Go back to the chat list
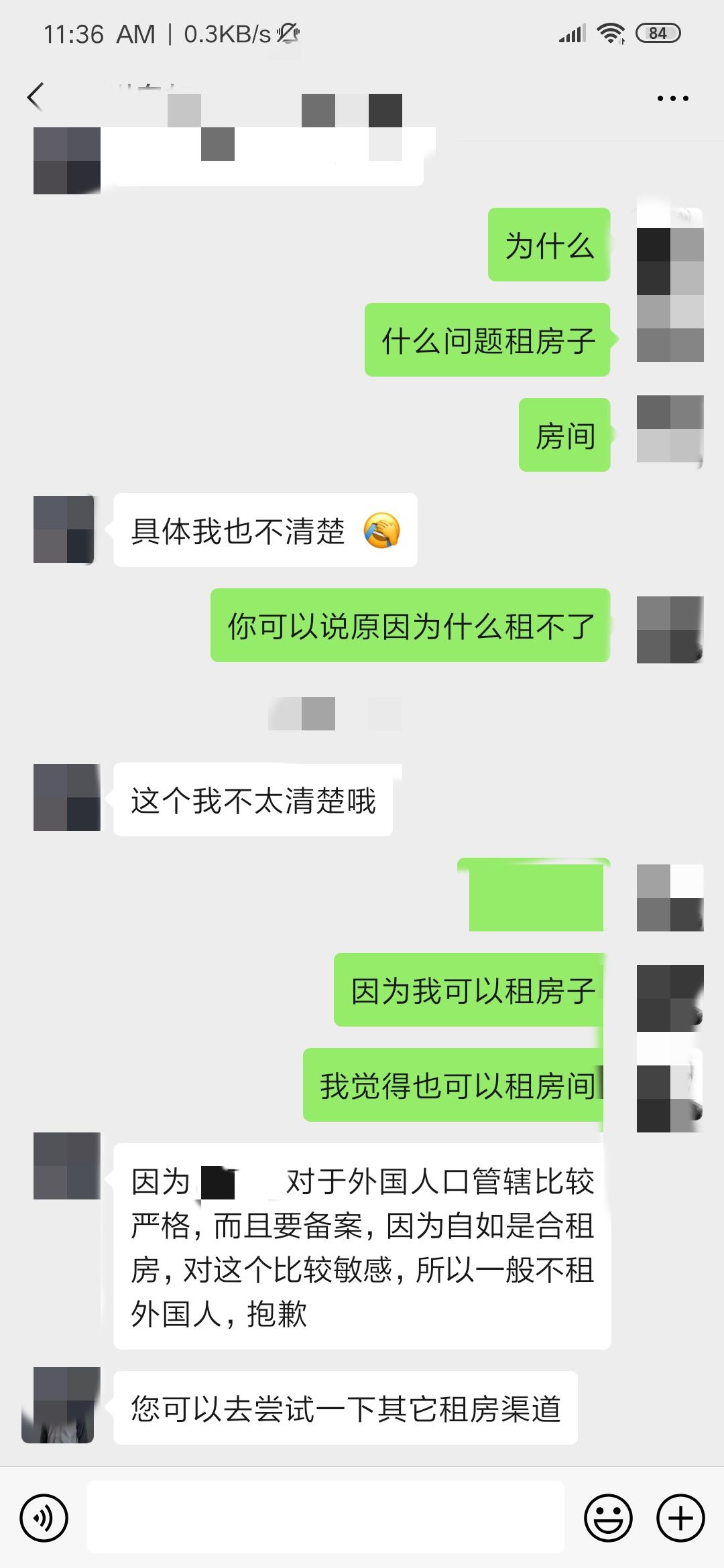Screen dimensions: 724x1568 click(36, 98)
